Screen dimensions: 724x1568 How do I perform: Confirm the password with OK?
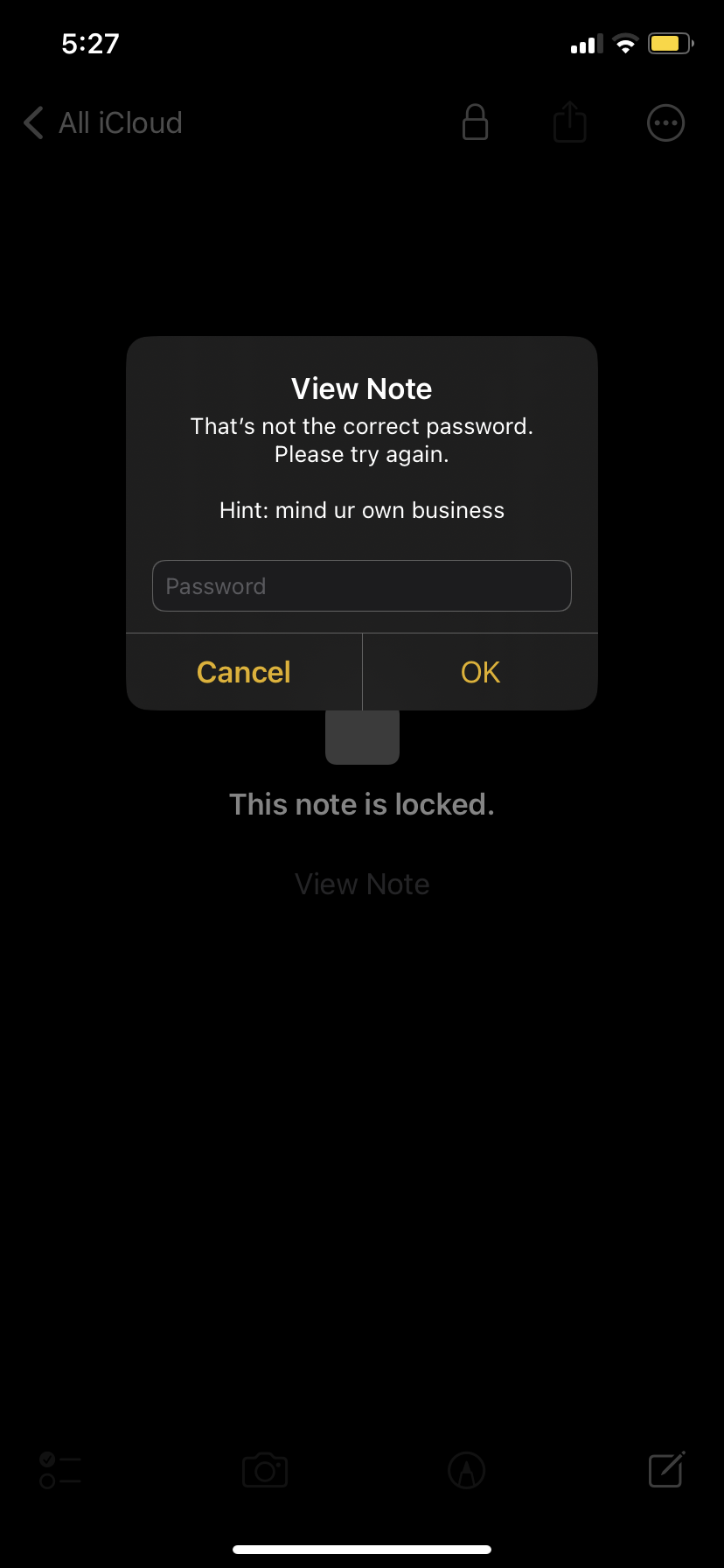tap(480, 672)
